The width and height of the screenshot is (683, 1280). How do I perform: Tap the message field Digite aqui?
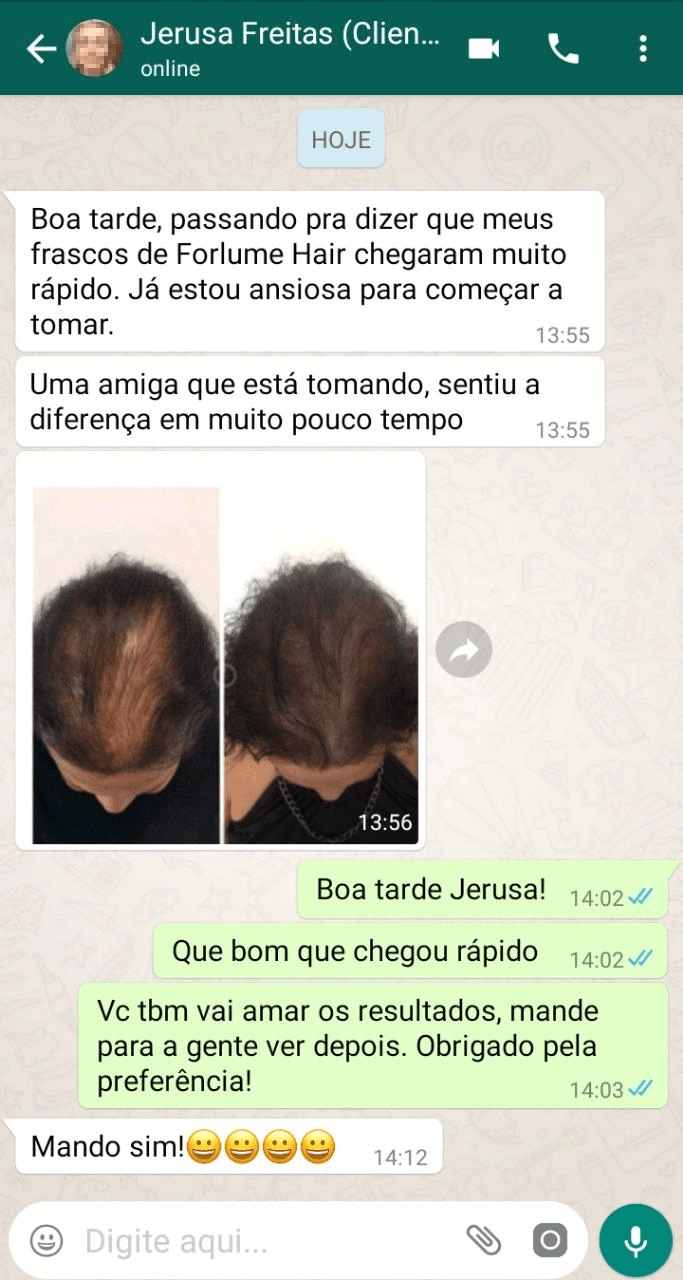(250, 1241)
